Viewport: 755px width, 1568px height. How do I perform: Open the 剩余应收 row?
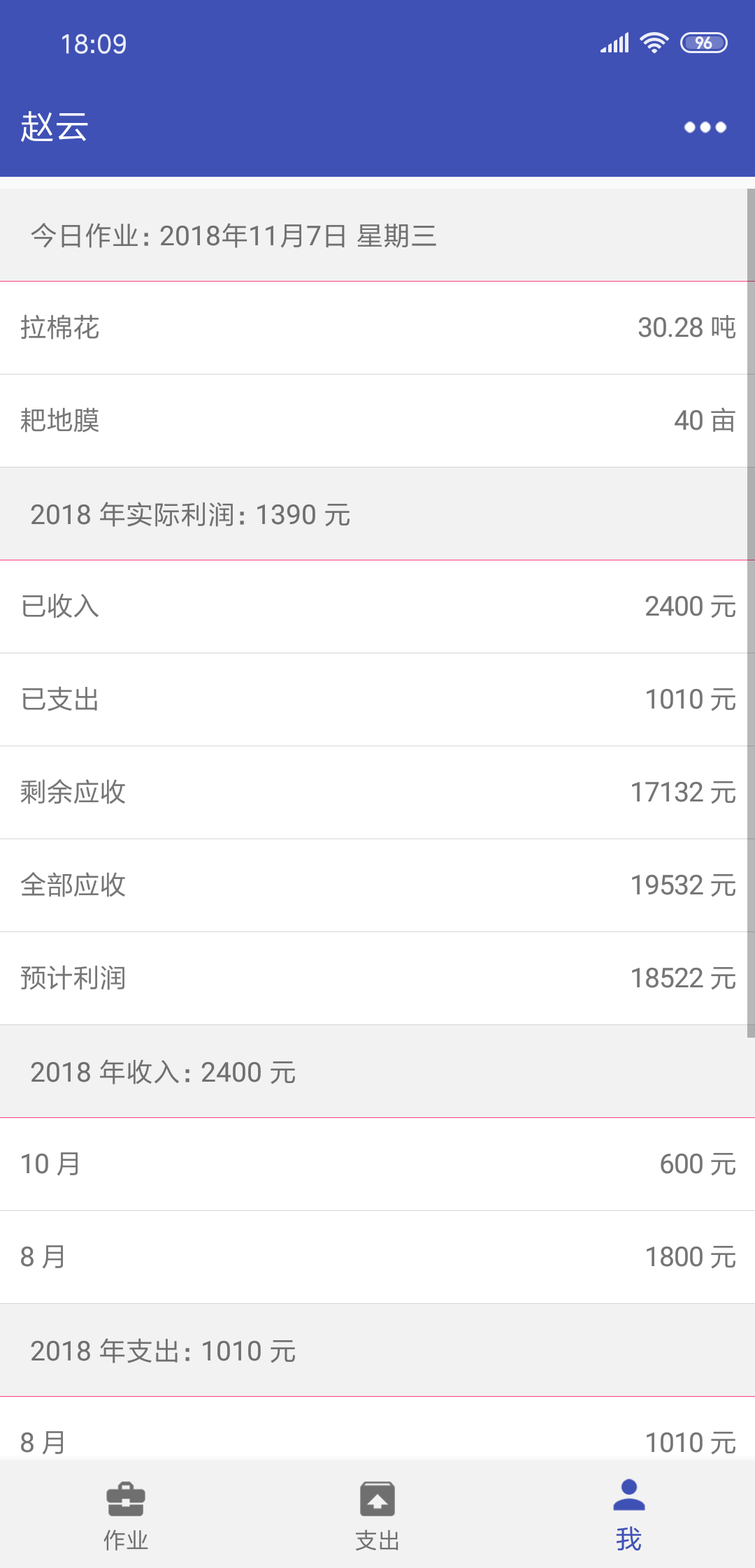(x=377, y=792)
